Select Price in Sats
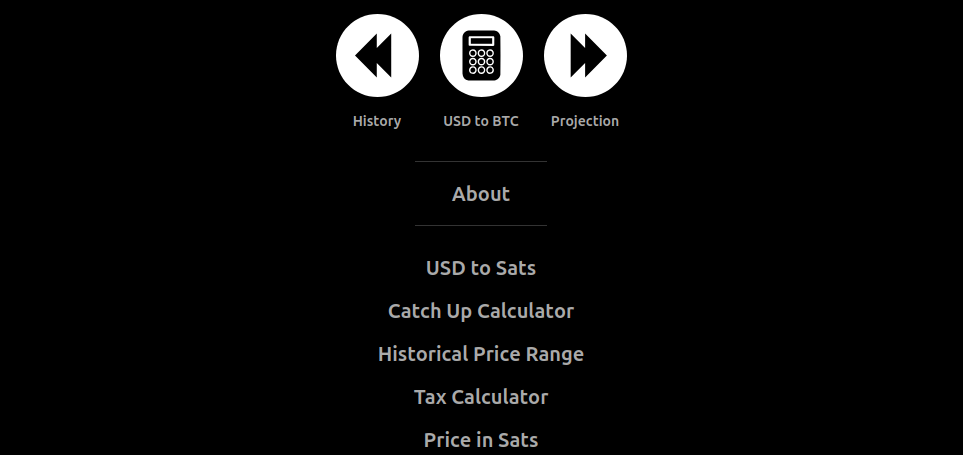The width and height of the screenshot is (963, 455). [x=481, y=440]
